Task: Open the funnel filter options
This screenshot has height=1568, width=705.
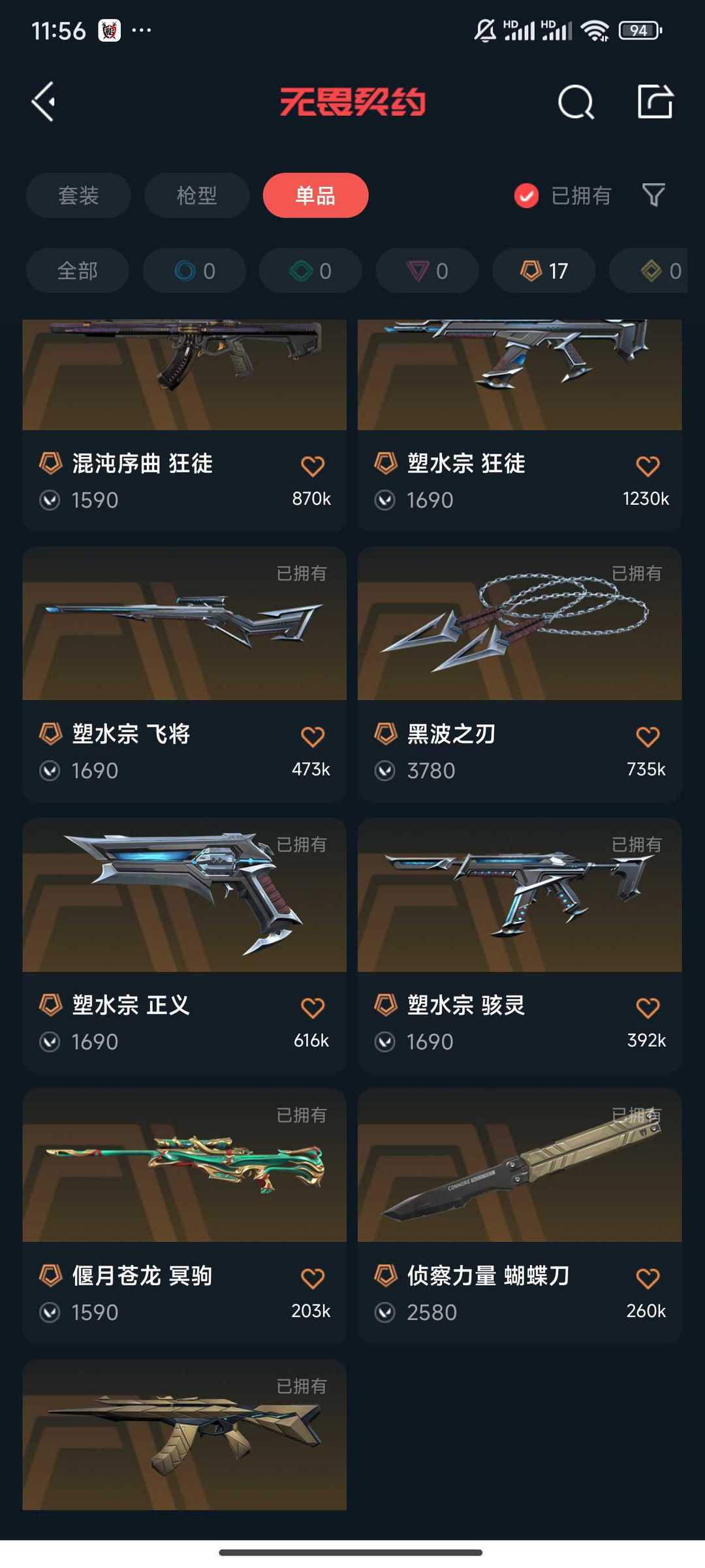Action: click(653, 195)
